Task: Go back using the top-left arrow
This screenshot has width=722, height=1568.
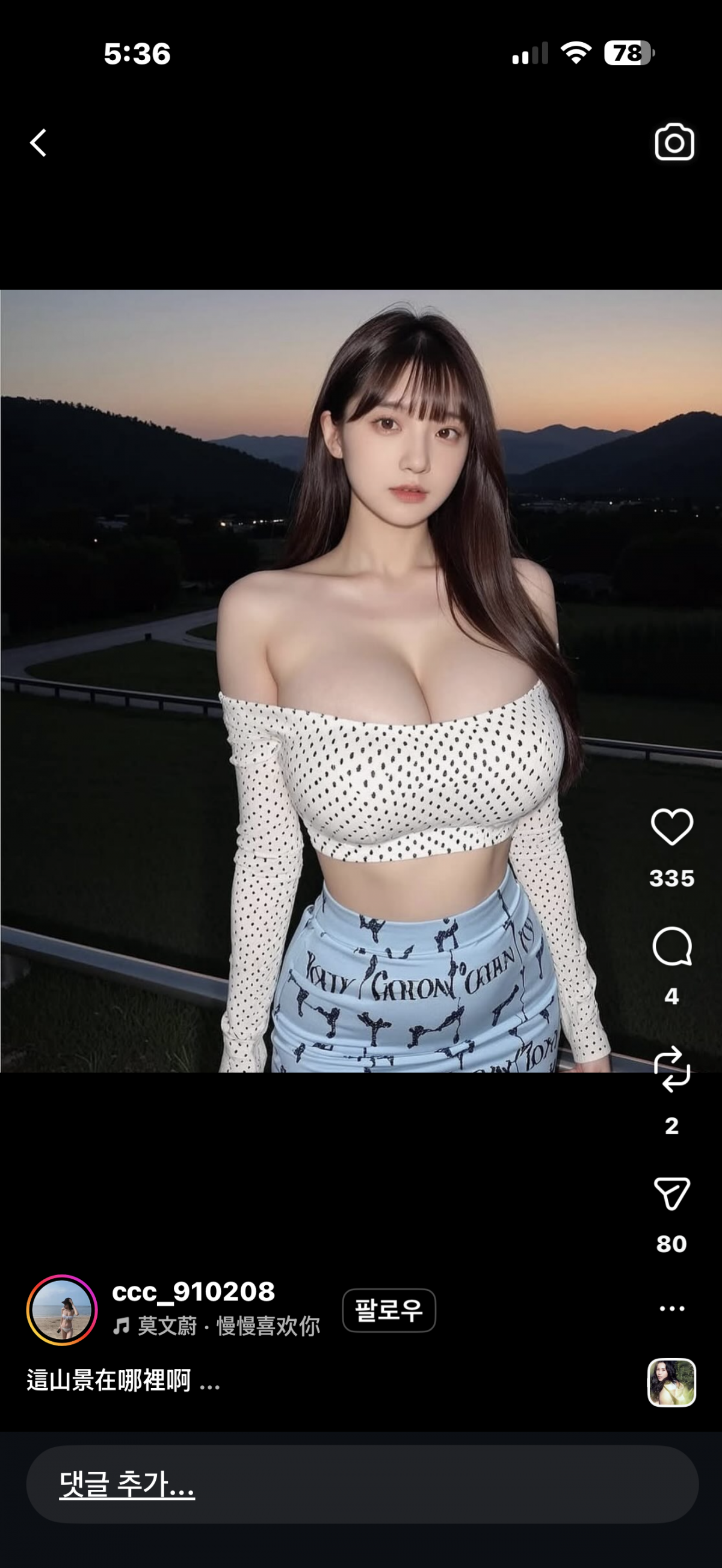Action: [39, 143]
